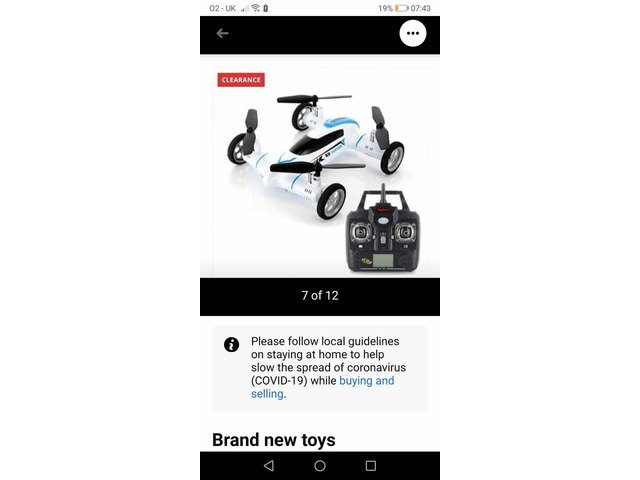Go back using the top arrow
Viewport: 640px width, 480px height.
pos(222,33)
